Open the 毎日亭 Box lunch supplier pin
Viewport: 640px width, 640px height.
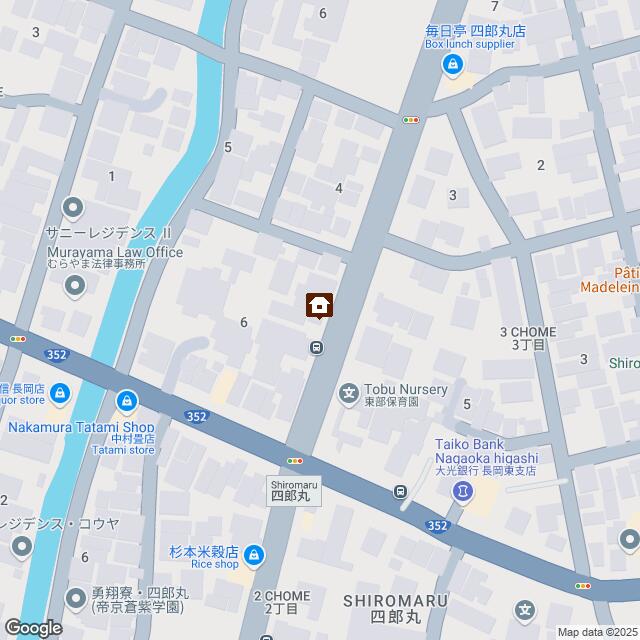(x=453, y=66)
